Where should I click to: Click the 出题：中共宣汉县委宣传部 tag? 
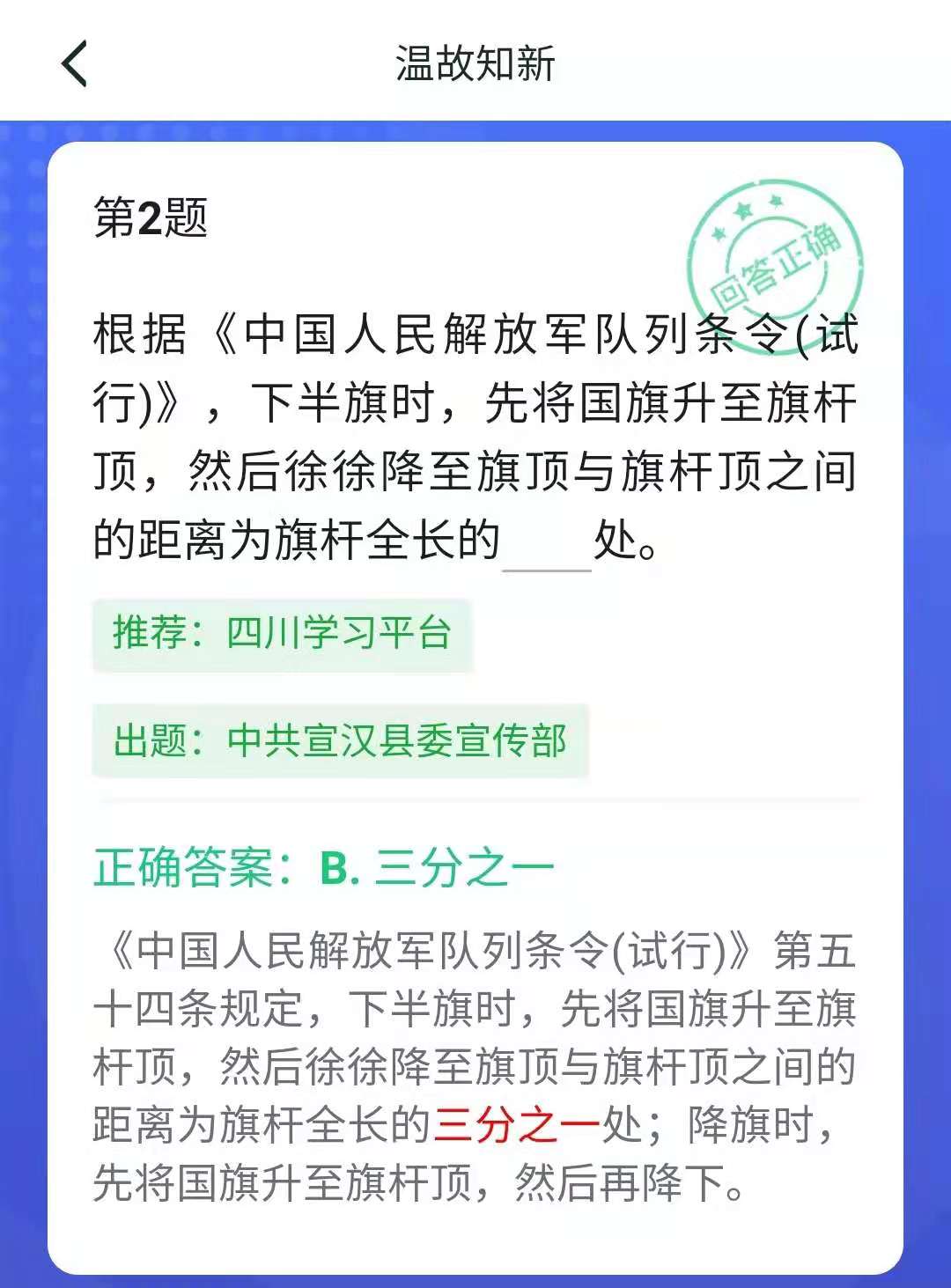pyautogui.click(x=339, y=742)
